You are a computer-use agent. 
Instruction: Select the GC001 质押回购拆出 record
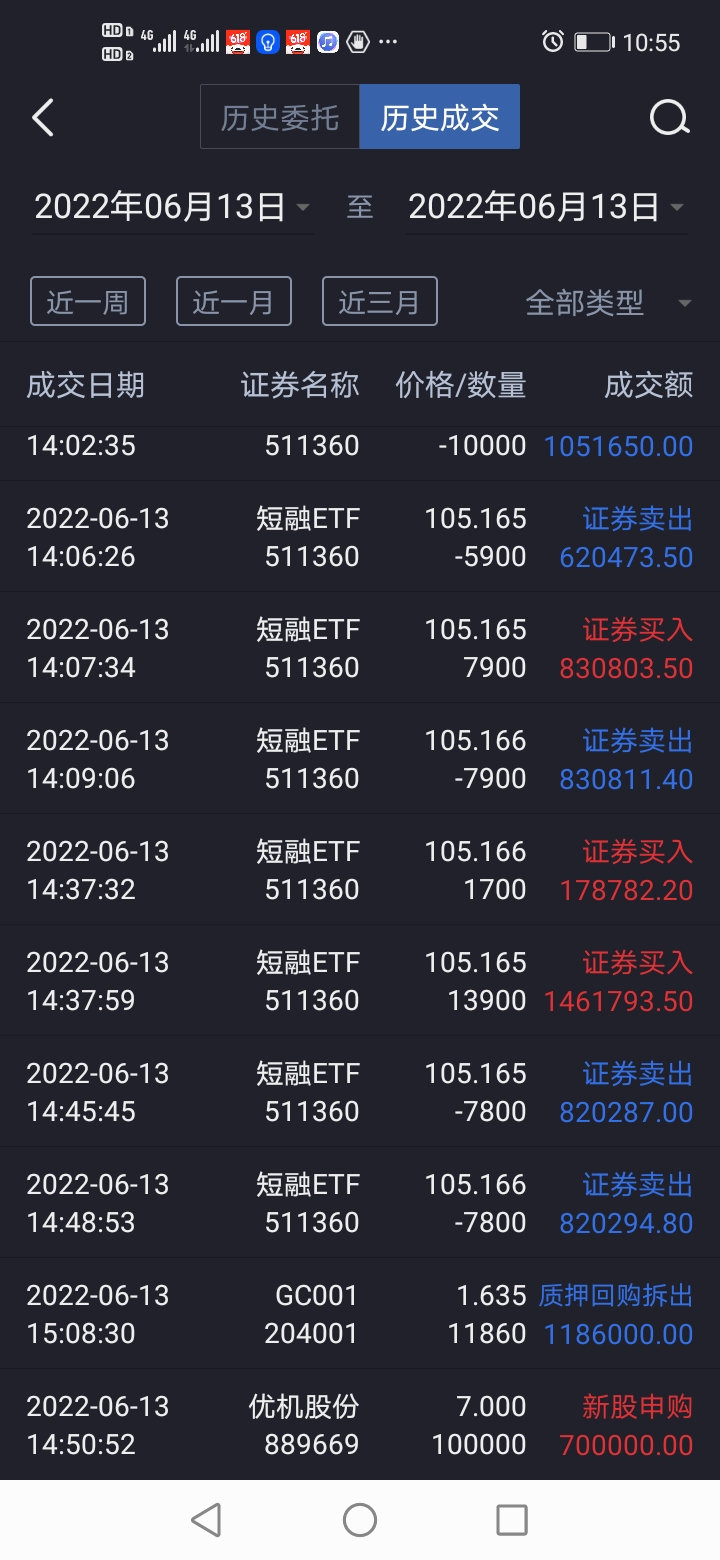360,1311
